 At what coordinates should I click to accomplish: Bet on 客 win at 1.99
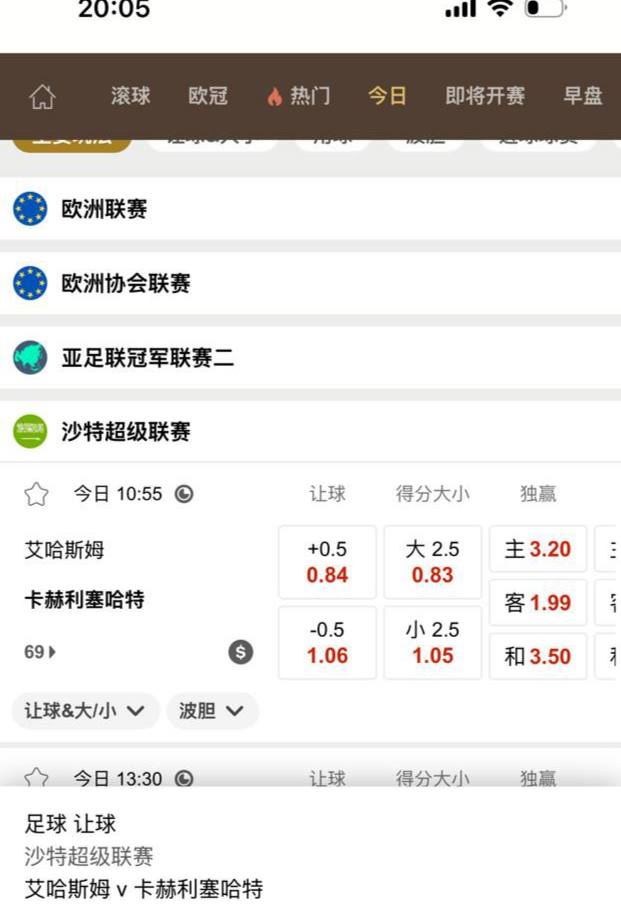coord(538,603)
